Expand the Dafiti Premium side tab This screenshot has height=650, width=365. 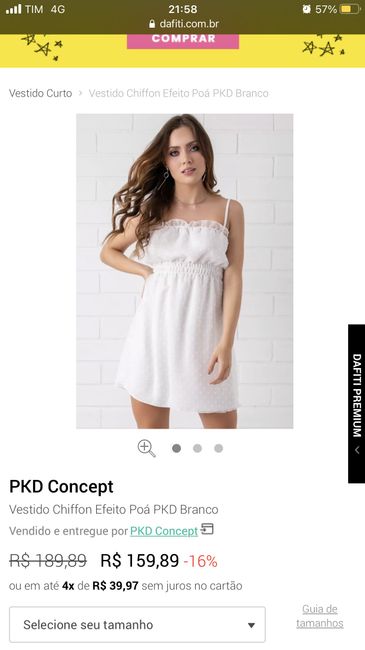(357, 404)
